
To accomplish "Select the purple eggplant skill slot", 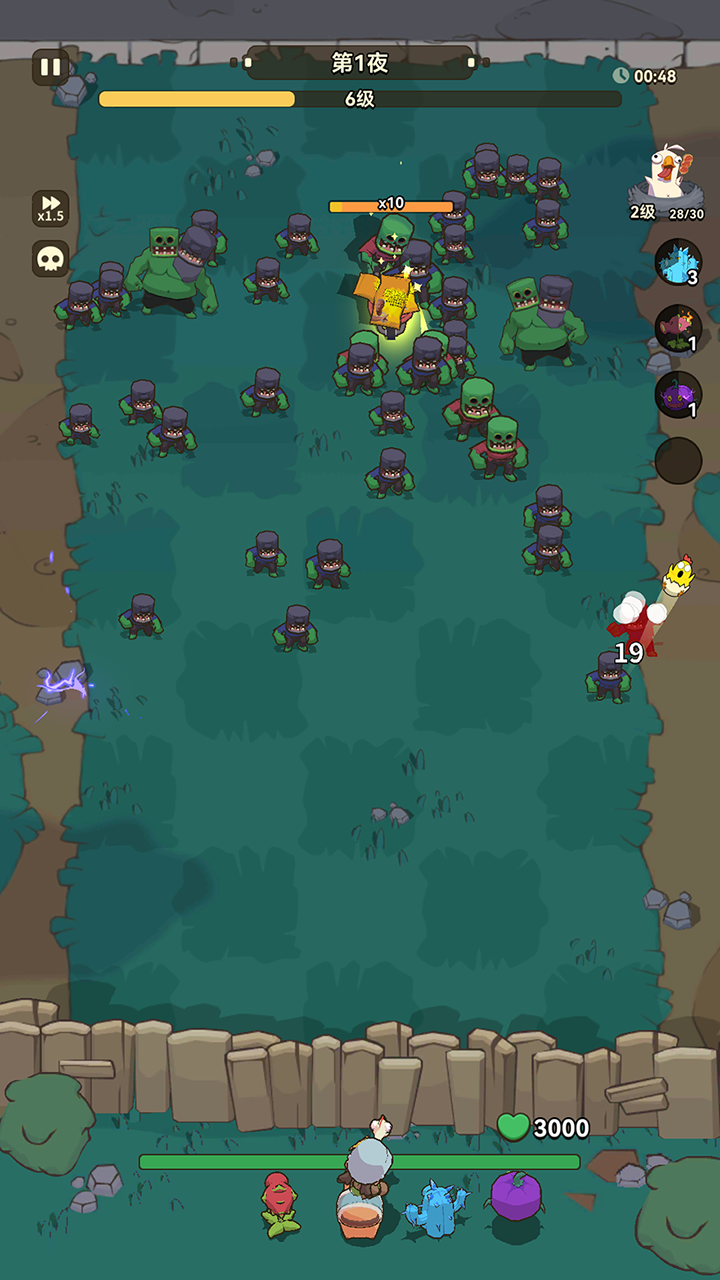I will point(678,394).
